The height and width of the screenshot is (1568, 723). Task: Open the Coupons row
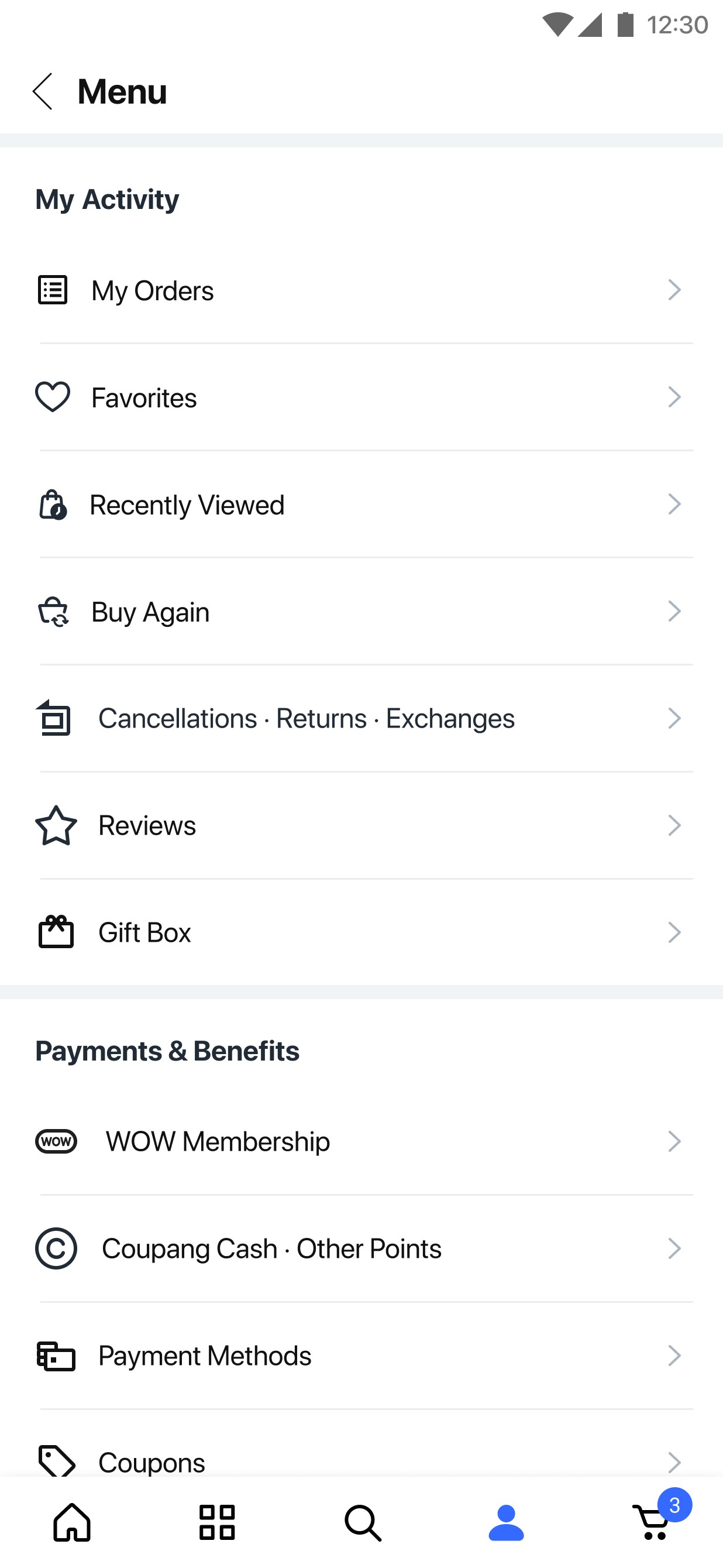click(x=361, y=1460)
